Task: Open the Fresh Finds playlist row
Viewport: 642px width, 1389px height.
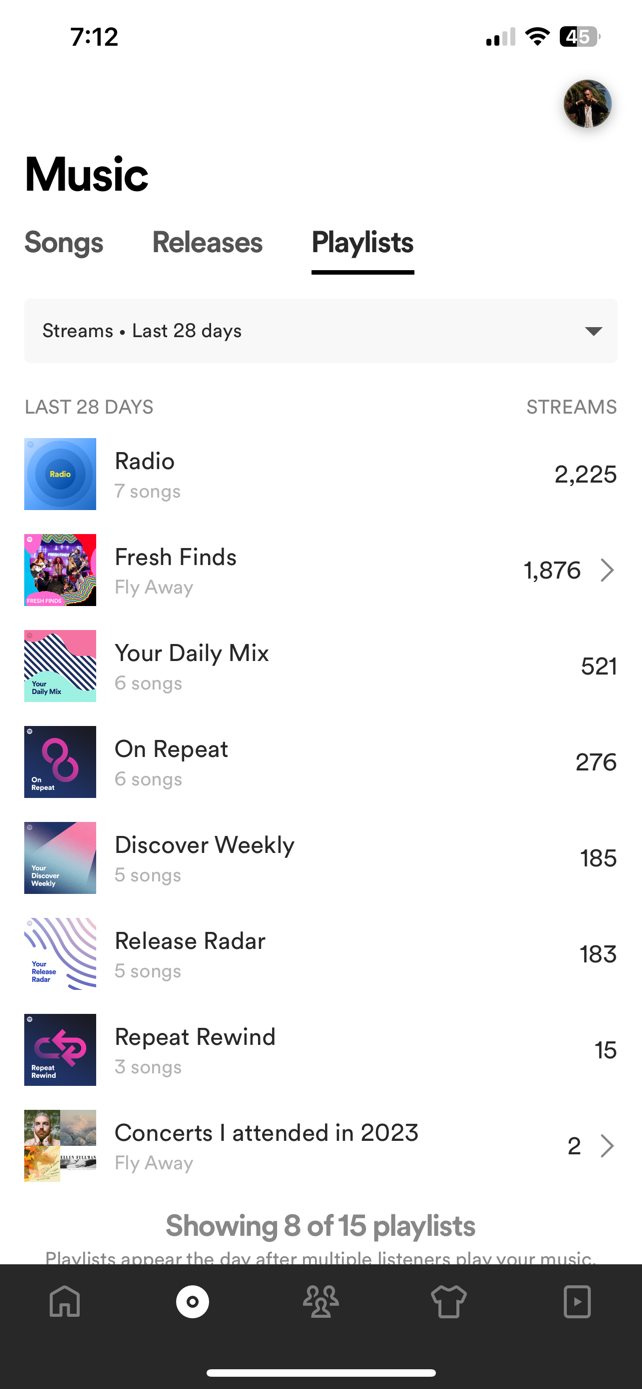Action: click(x=320, y=570)
